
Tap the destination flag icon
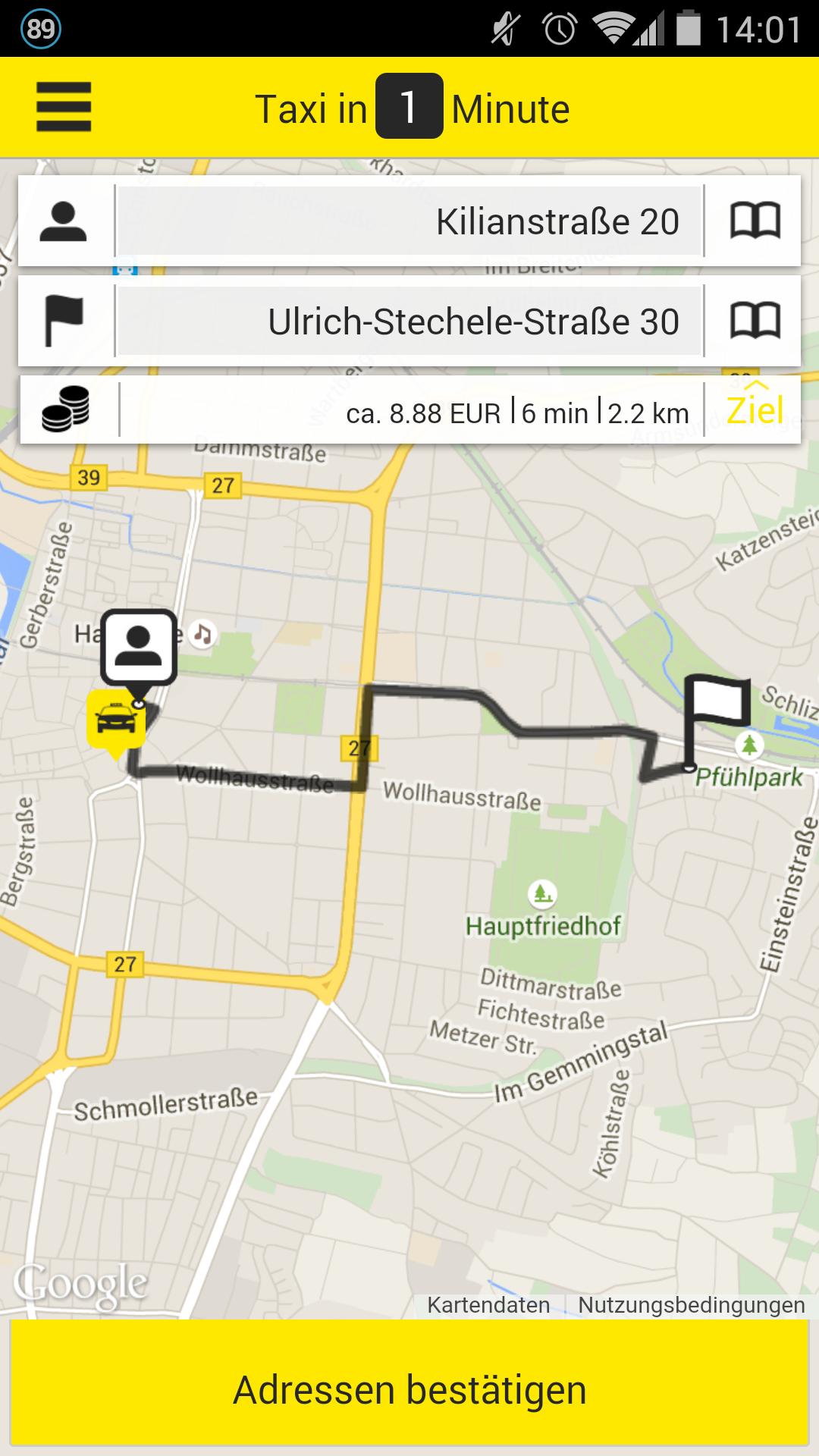click(65, 320)
